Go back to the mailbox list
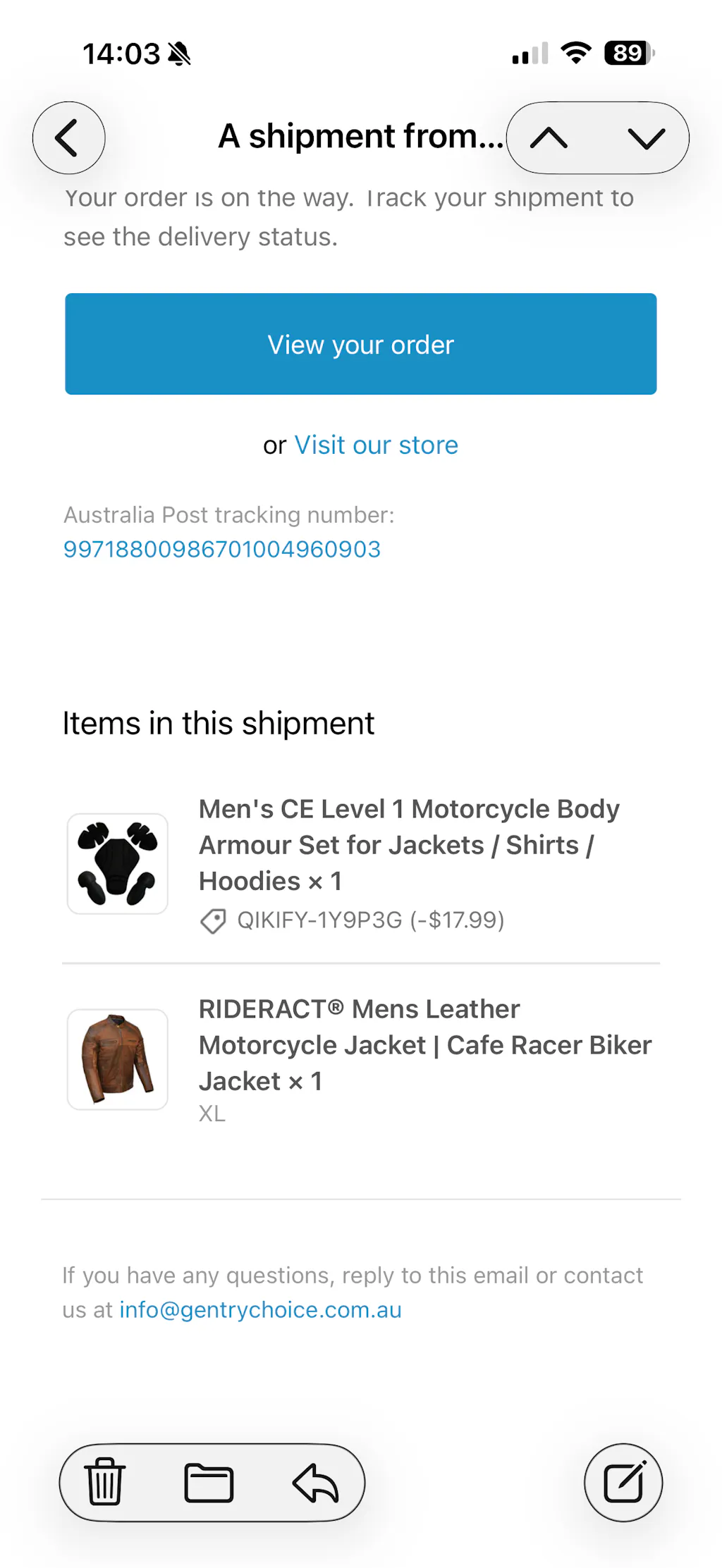722x1568 pixels. point(68,138)
